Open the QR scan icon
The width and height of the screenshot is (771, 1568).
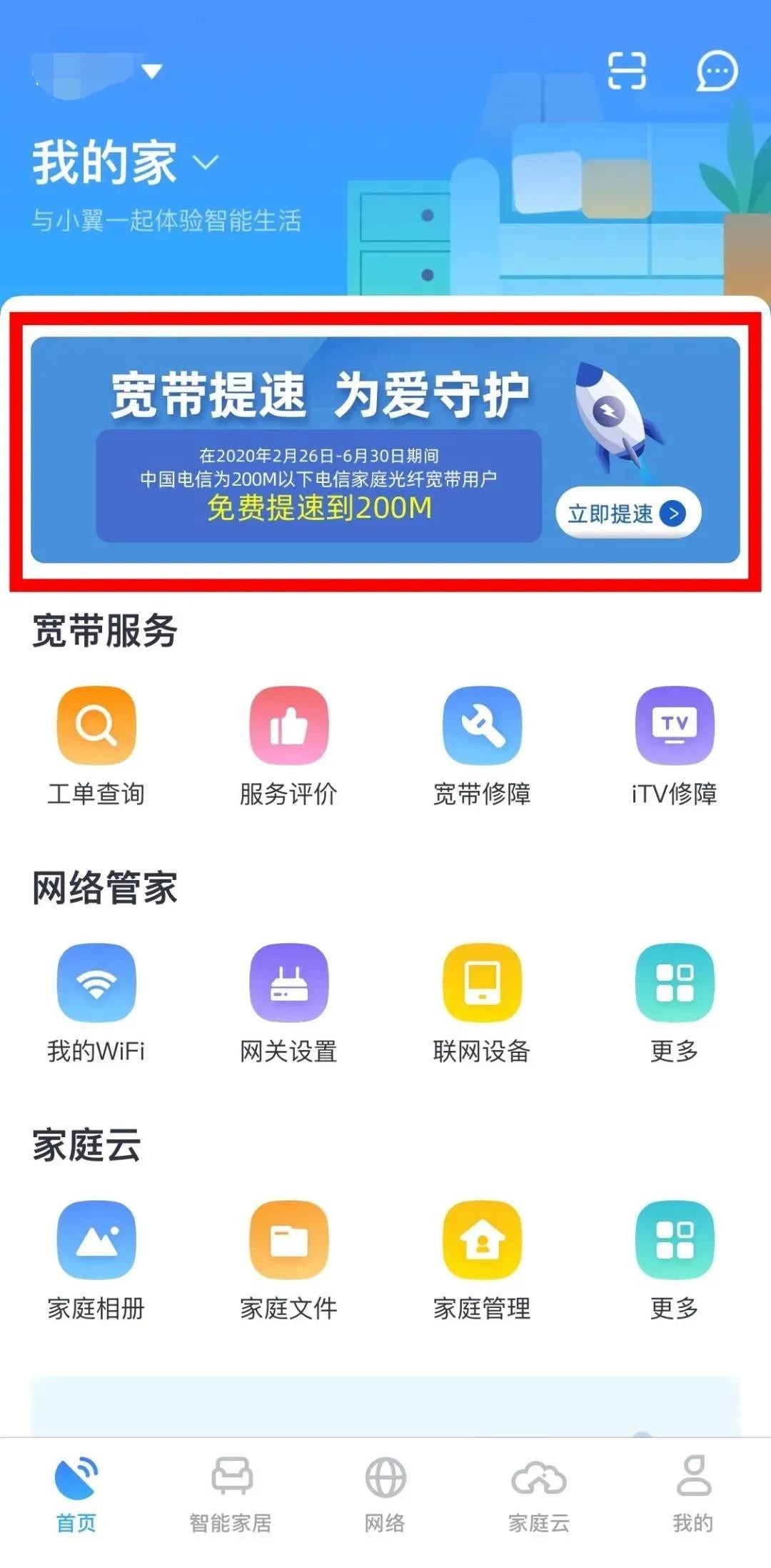(x=626, y=71)
